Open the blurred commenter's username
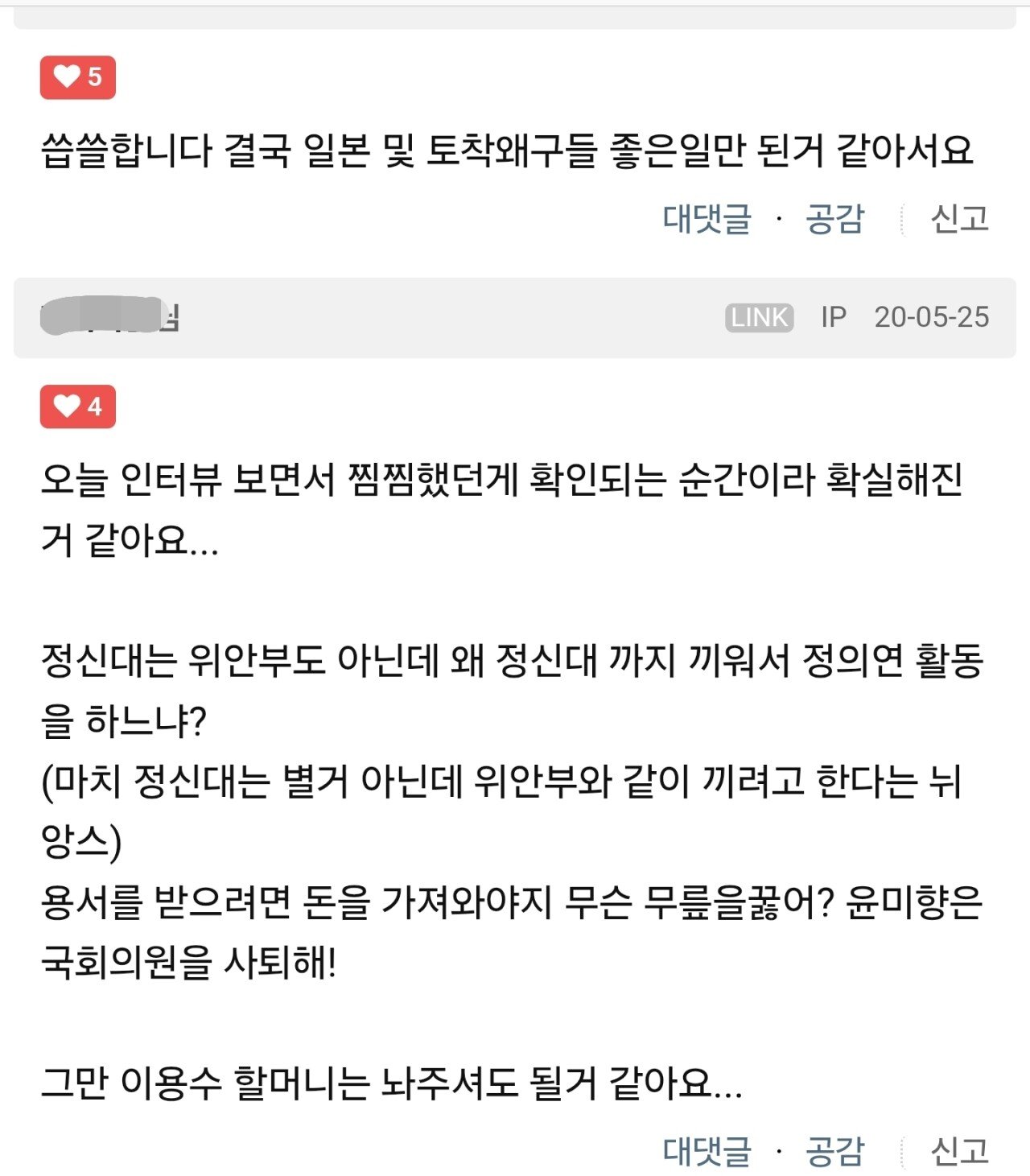The image size is (1030, 1176). coord(109,316)
